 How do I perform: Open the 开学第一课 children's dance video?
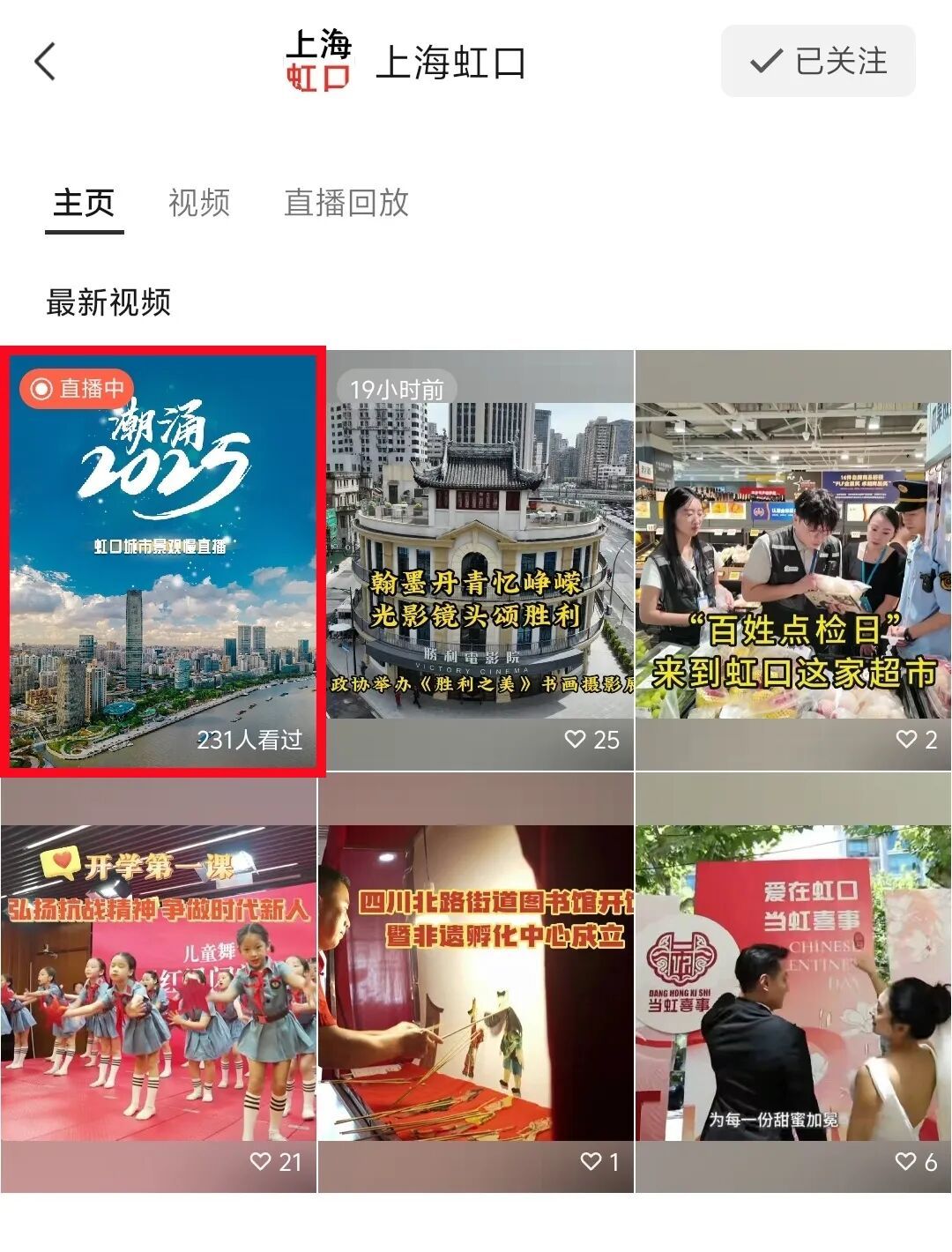point(159,983)
